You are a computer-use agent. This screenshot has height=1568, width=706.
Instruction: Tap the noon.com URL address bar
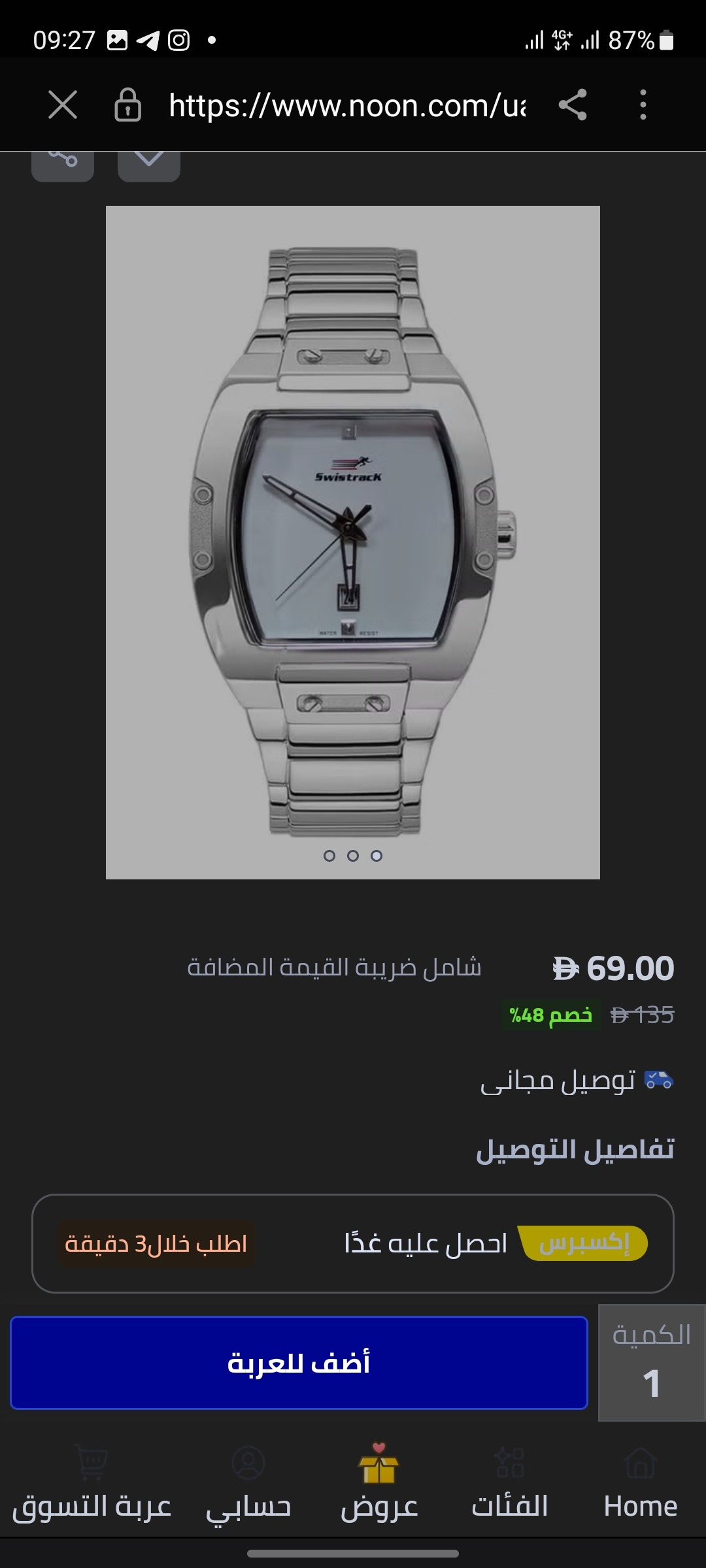tap(346, 105)
